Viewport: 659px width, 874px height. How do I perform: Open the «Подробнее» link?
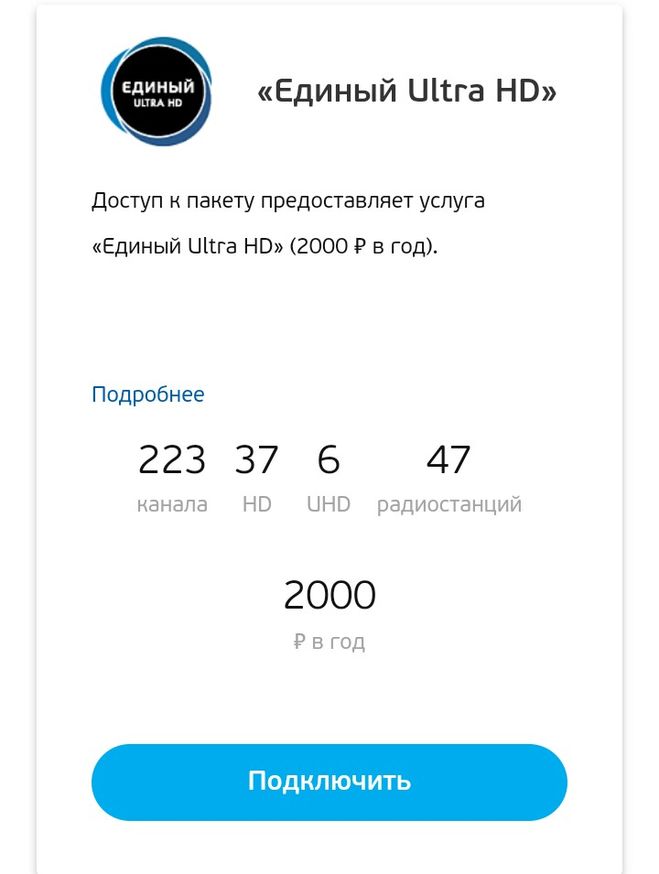point(148,394)
